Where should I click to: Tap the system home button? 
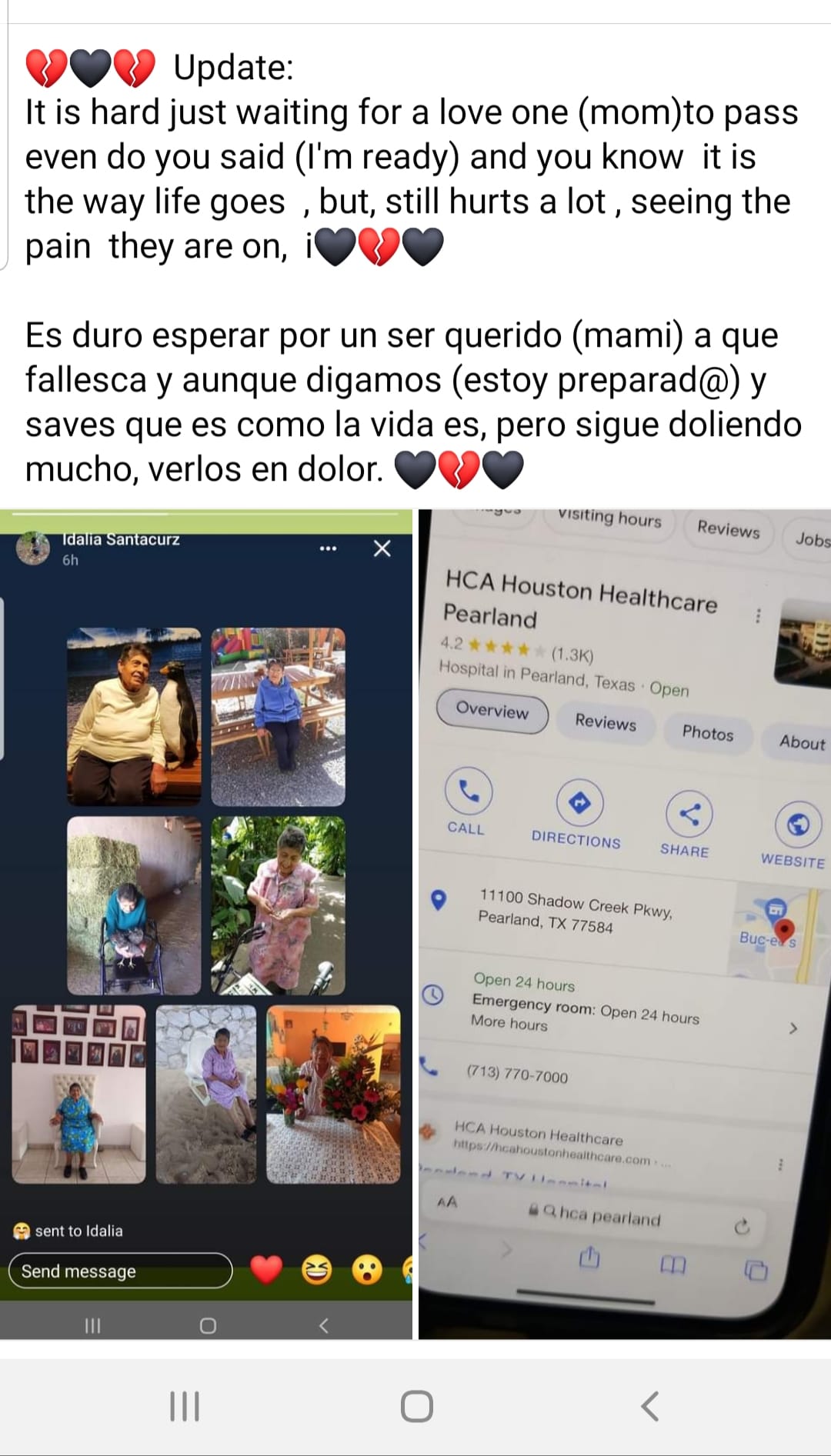point(416,1406)
